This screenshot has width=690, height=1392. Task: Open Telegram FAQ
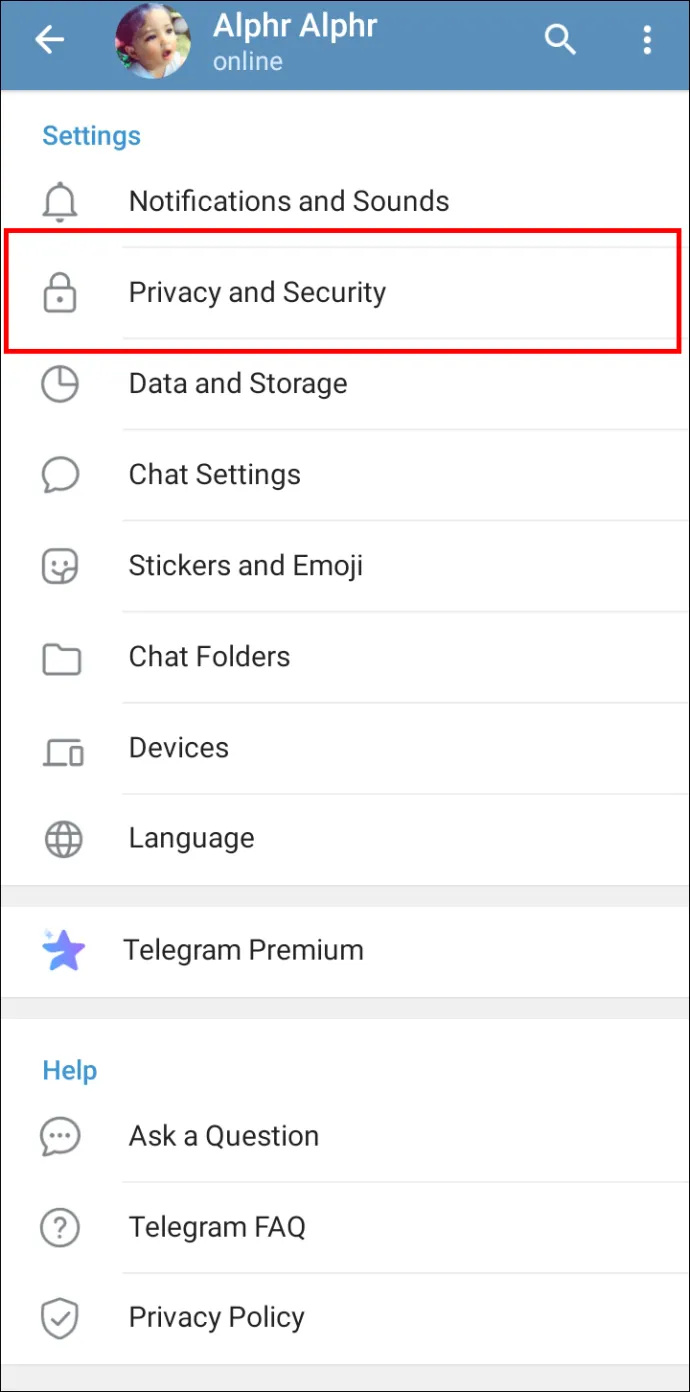[345, 1228]
